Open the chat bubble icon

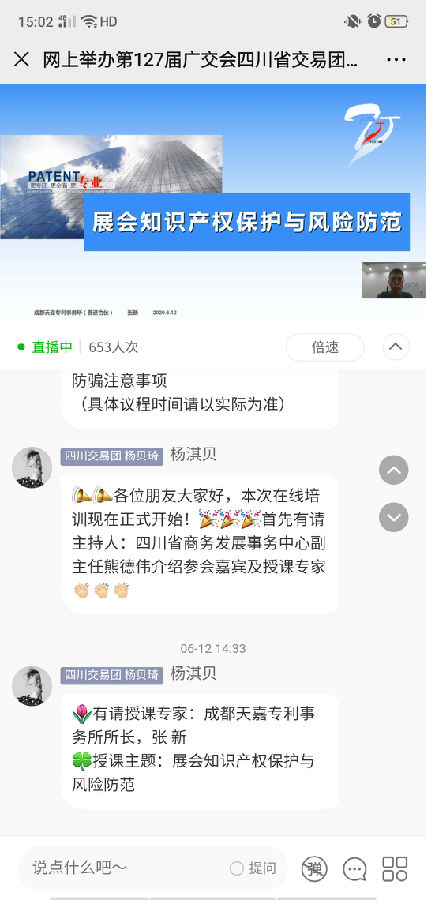354,868
